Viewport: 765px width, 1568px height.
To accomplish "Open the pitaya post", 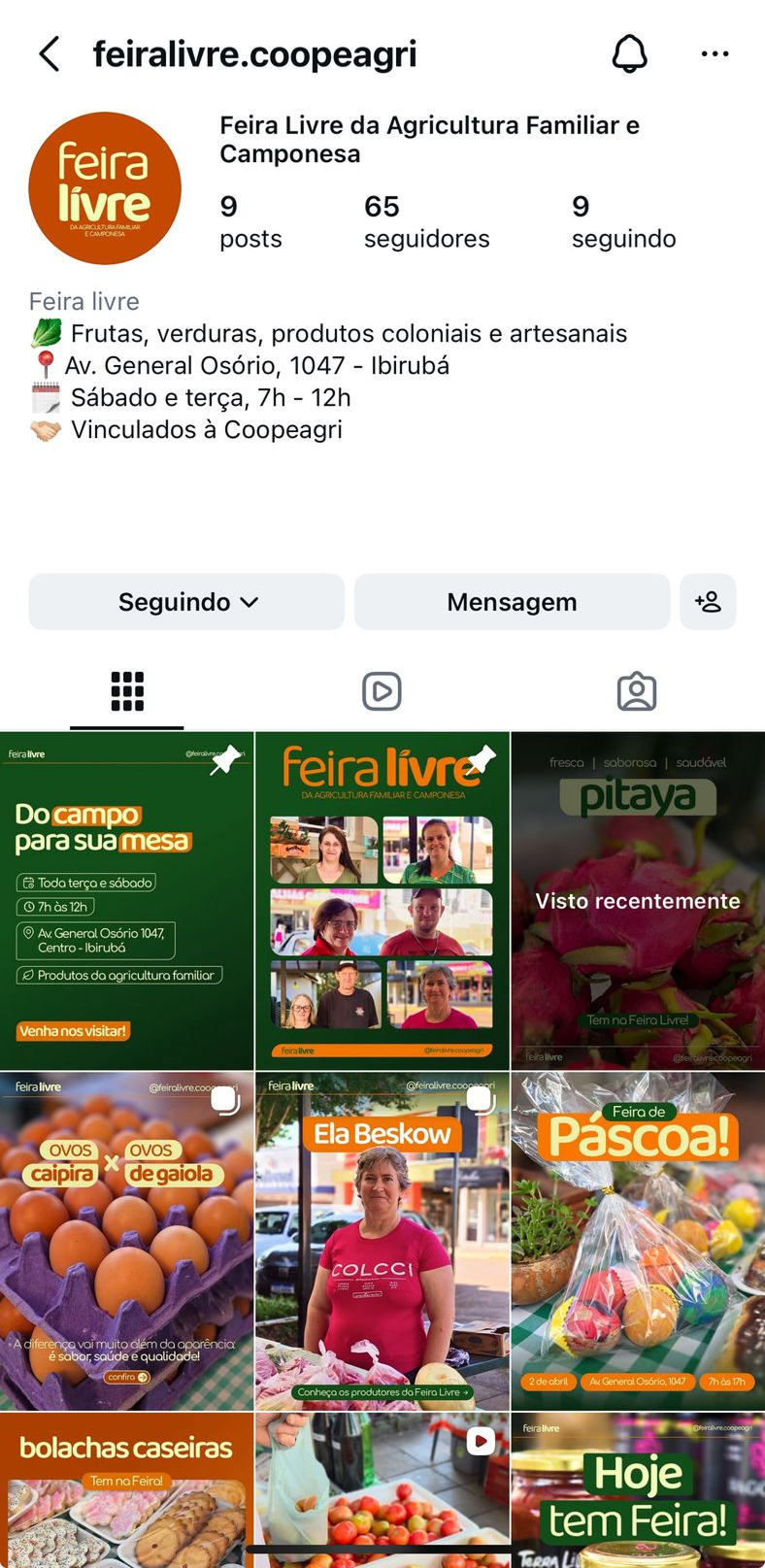I will tap(638, 901).
